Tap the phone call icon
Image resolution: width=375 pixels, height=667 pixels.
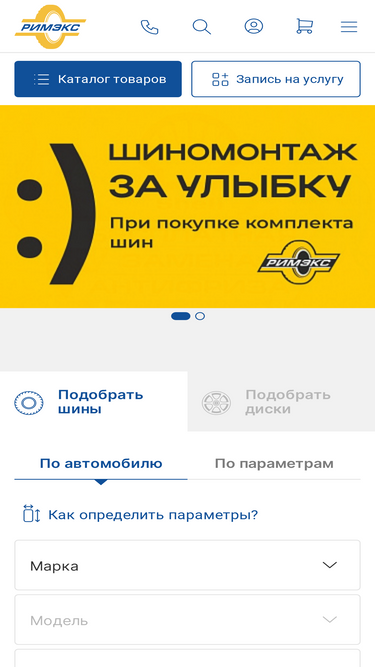coord(149,27)
